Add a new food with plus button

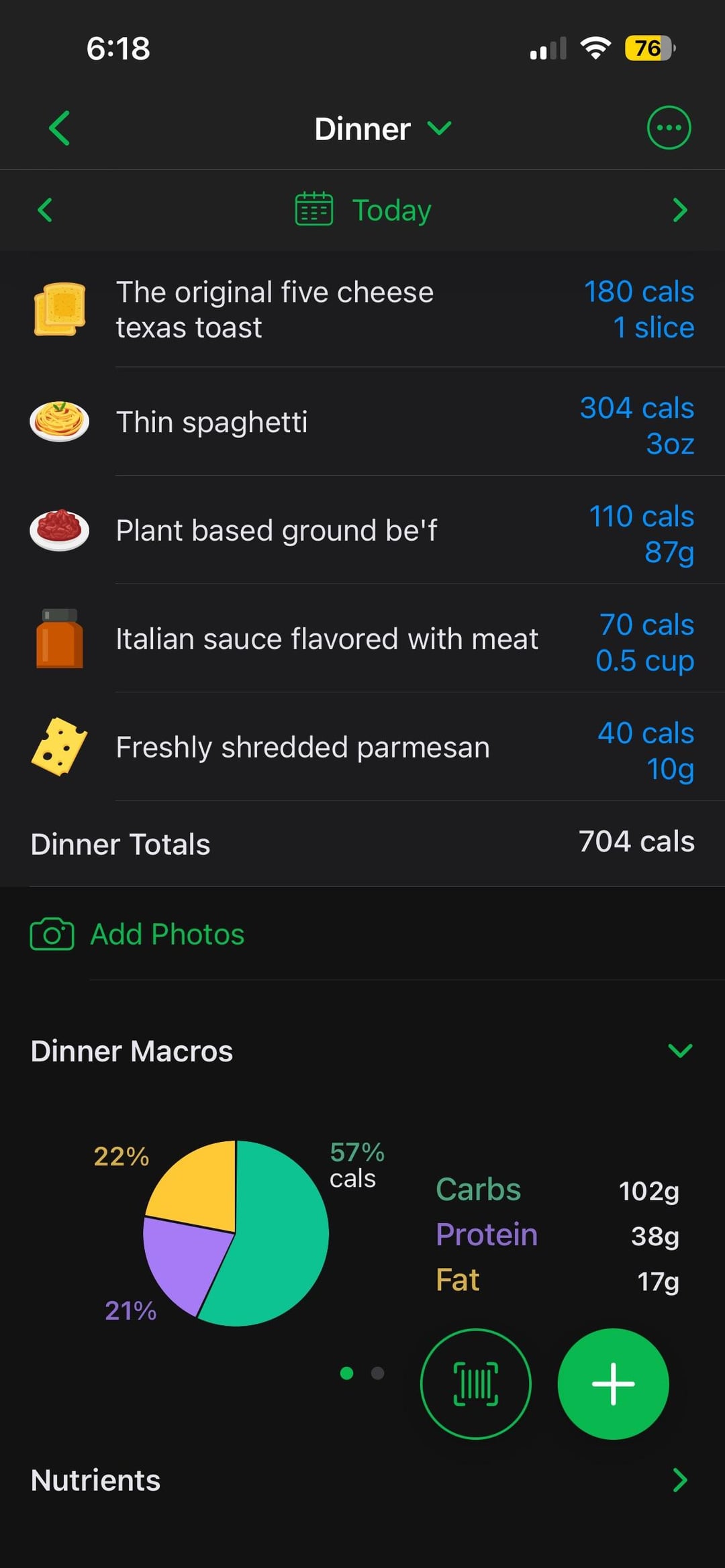click(613, 1383)
